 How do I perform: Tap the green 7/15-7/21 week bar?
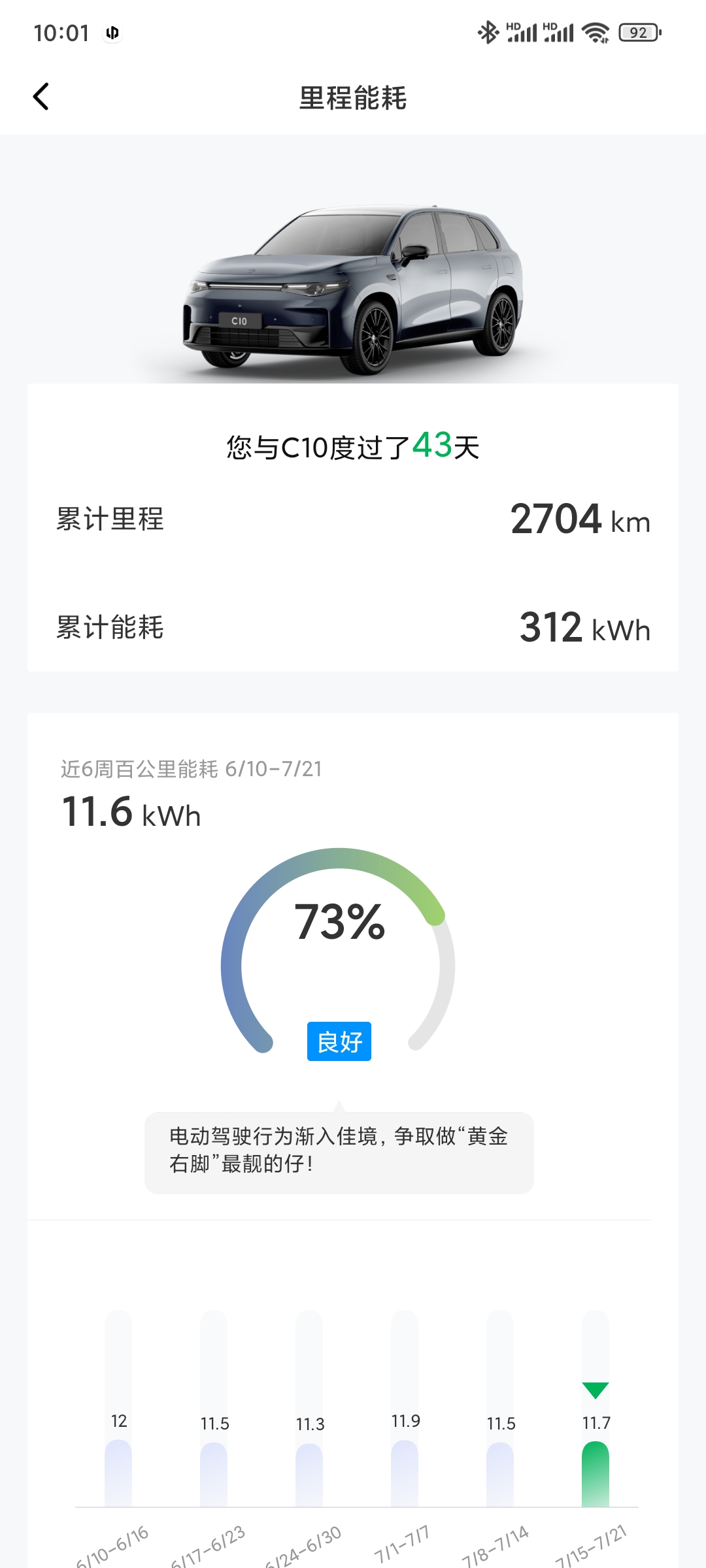(596, 1474)
